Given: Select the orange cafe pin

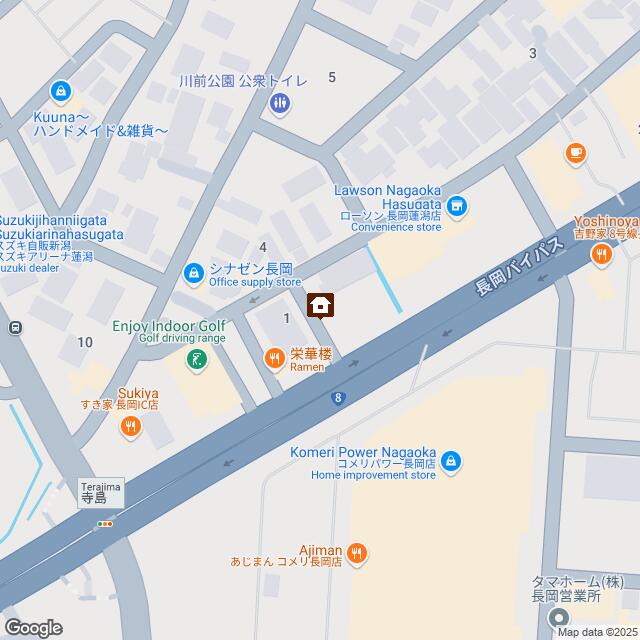Looking at the screenshot, I should tap(575, 152).
